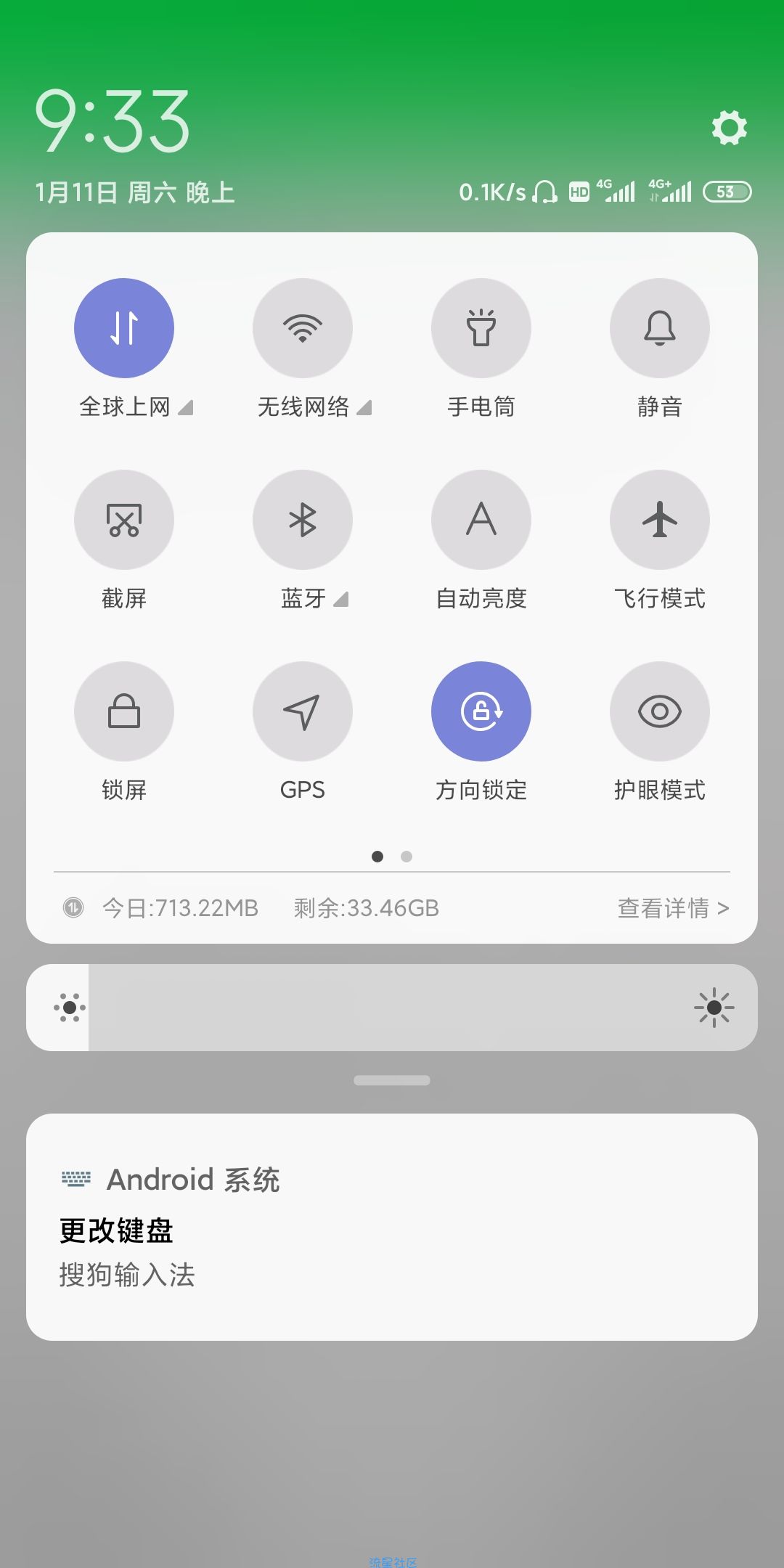Go to the second quick settings page dot
Image resolution: width=784 pixels, height=1568 pixels.
(407, 857)
